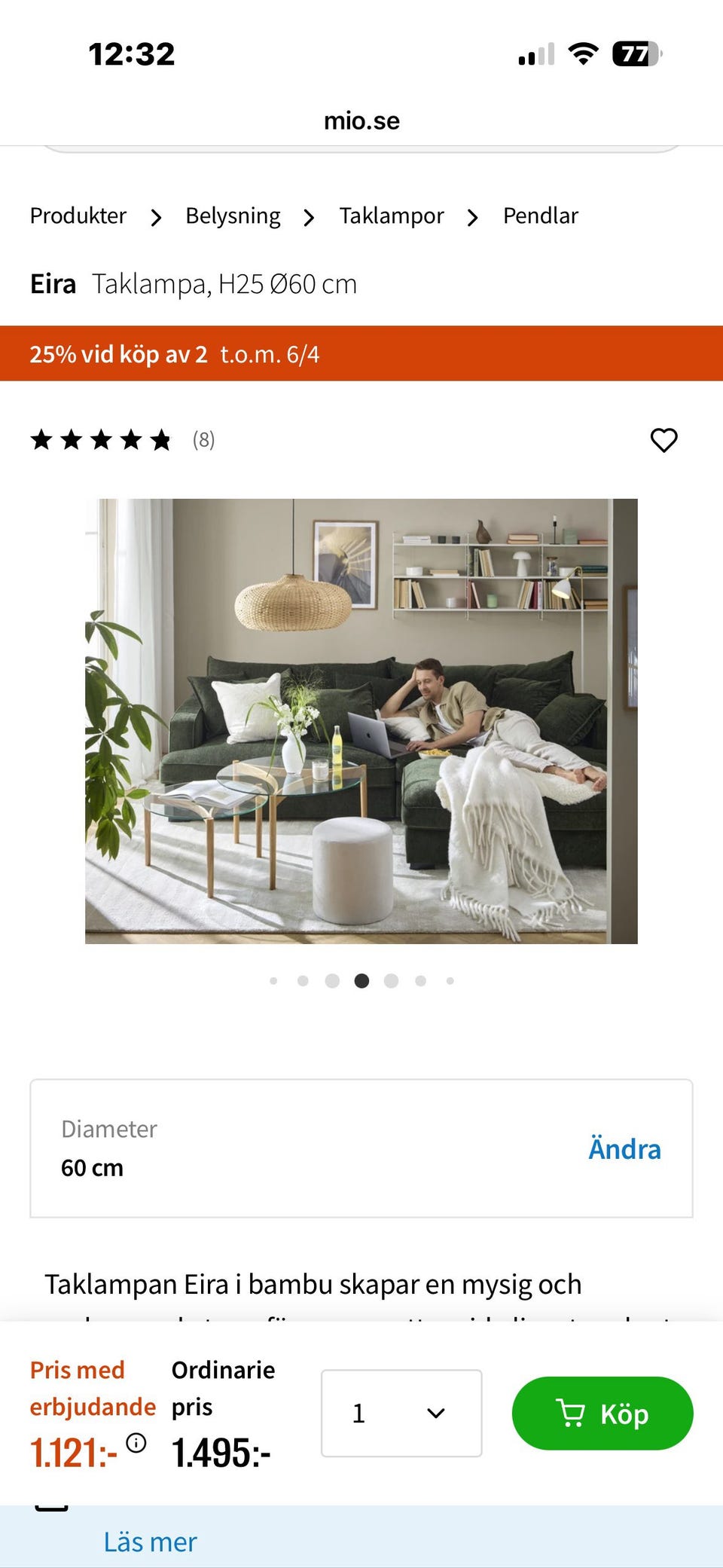Open the reviews by clicking (8)
Screen dimensions: 723x1568
(203, 440)
